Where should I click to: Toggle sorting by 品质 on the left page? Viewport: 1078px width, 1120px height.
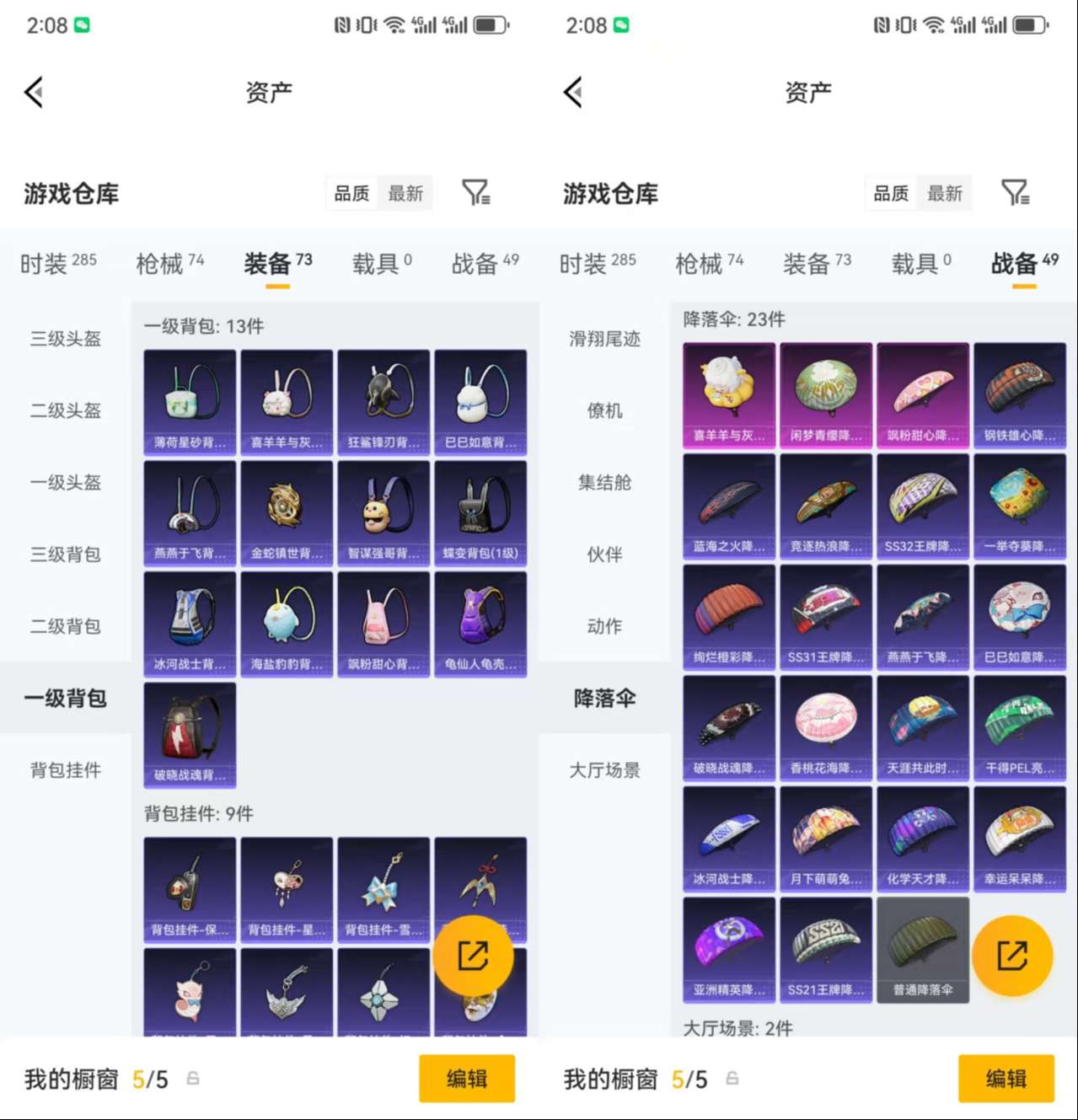[351, 192]
